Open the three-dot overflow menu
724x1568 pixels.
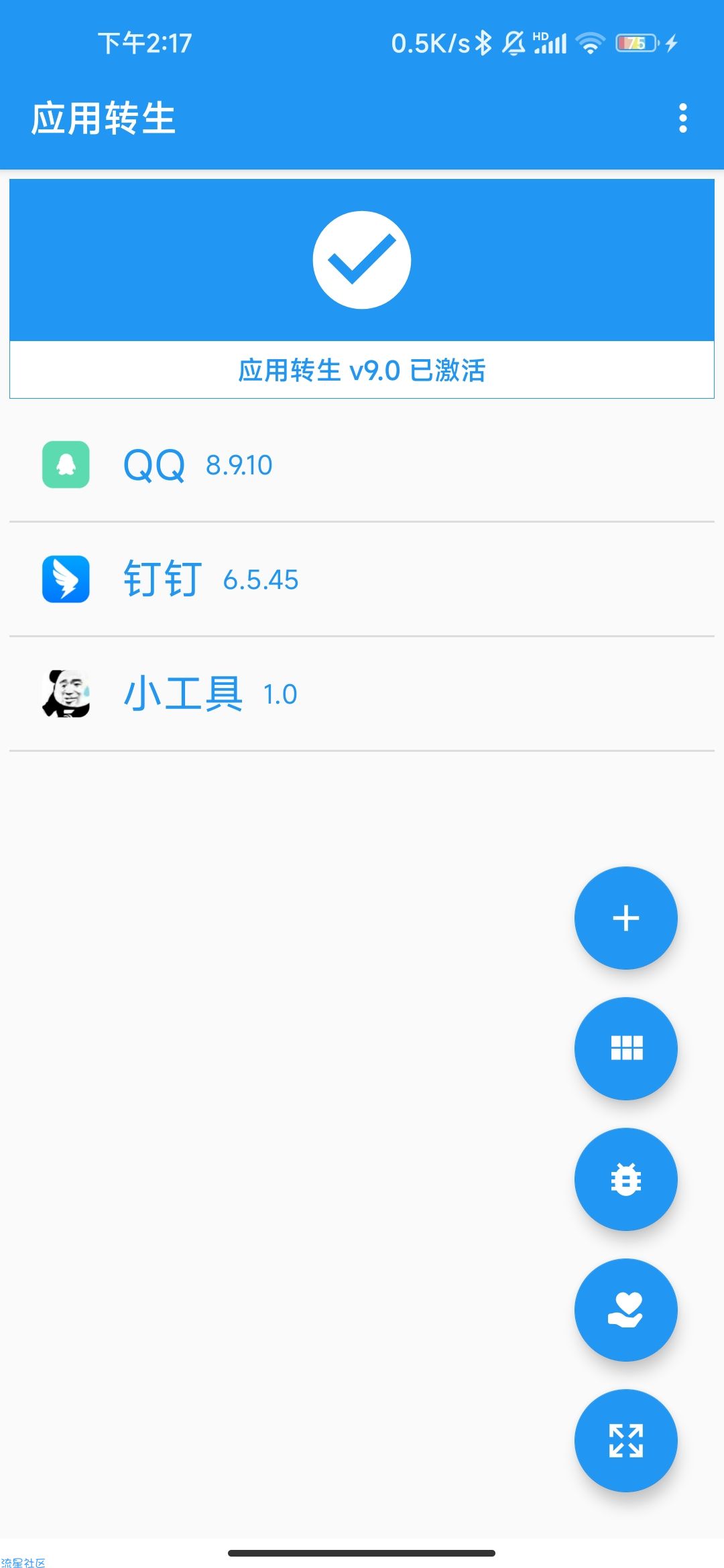(682, 118)
